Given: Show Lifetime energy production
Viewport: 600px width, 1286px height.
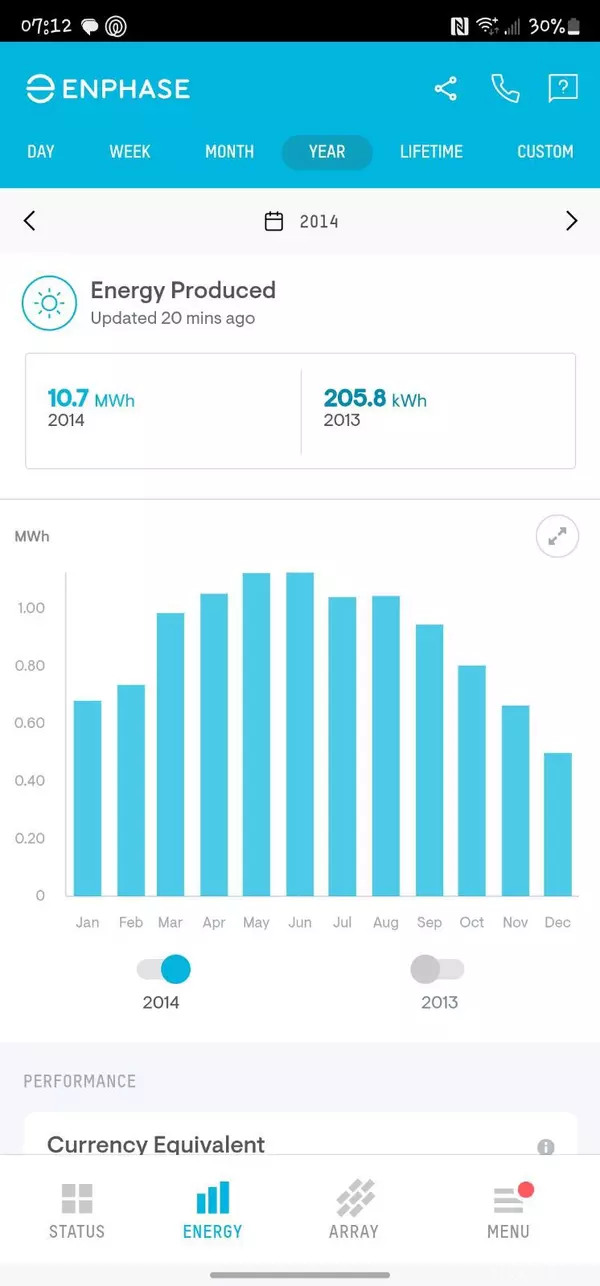Looking at the screenshot, I should (x=431, y=152).
